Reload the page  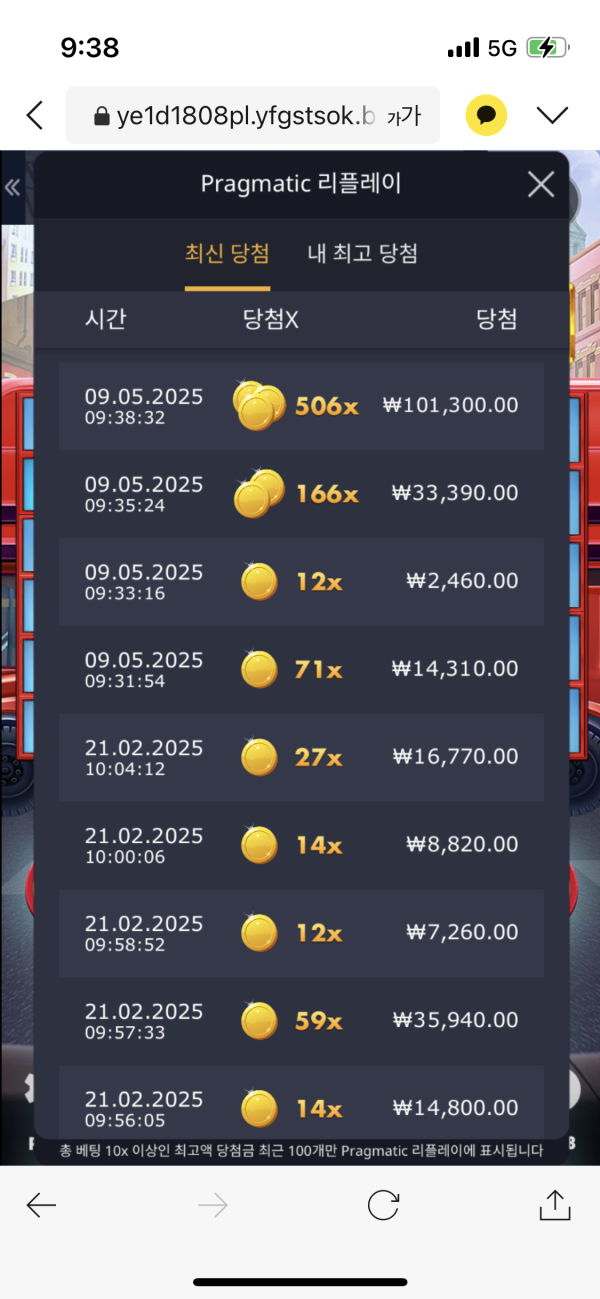point(383,1205)
